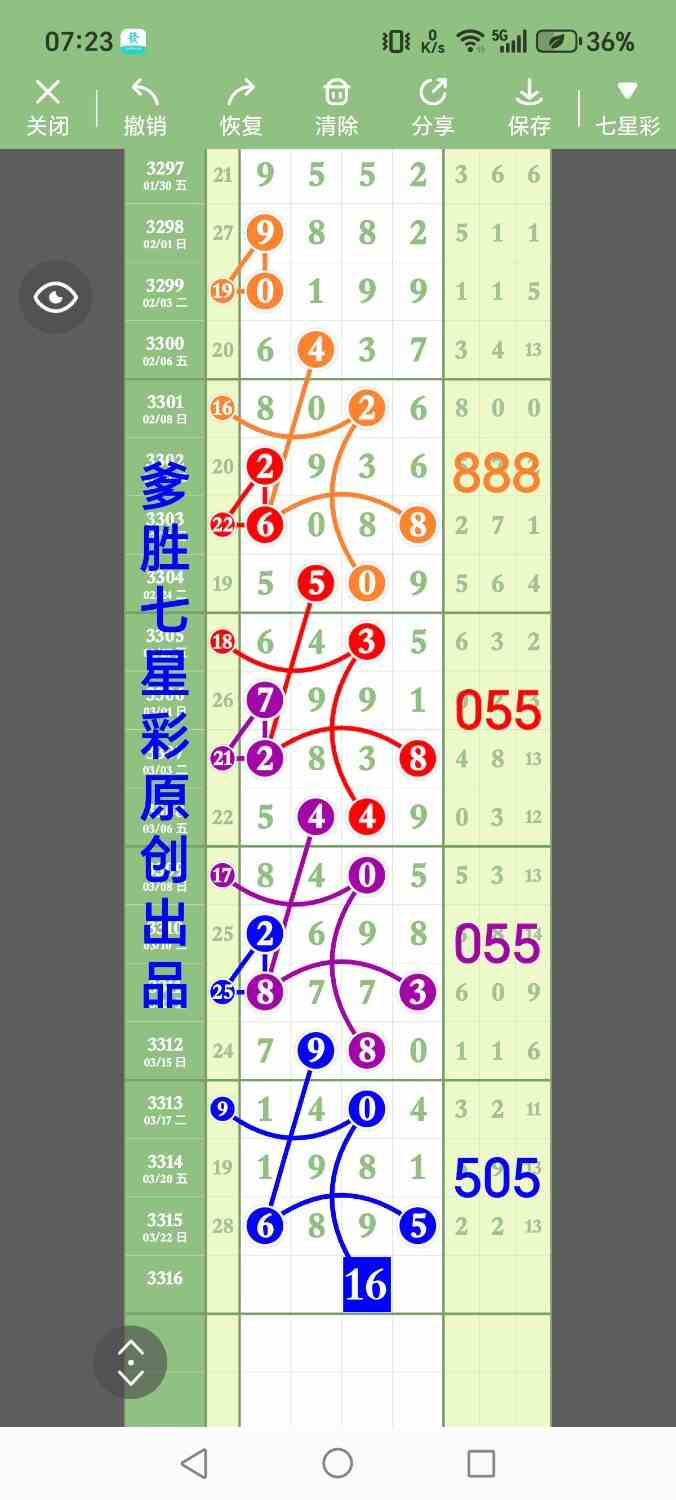Open the 七星彩 lottery dropdown
Screen dimensions: 676x1500
click(627, 107)
